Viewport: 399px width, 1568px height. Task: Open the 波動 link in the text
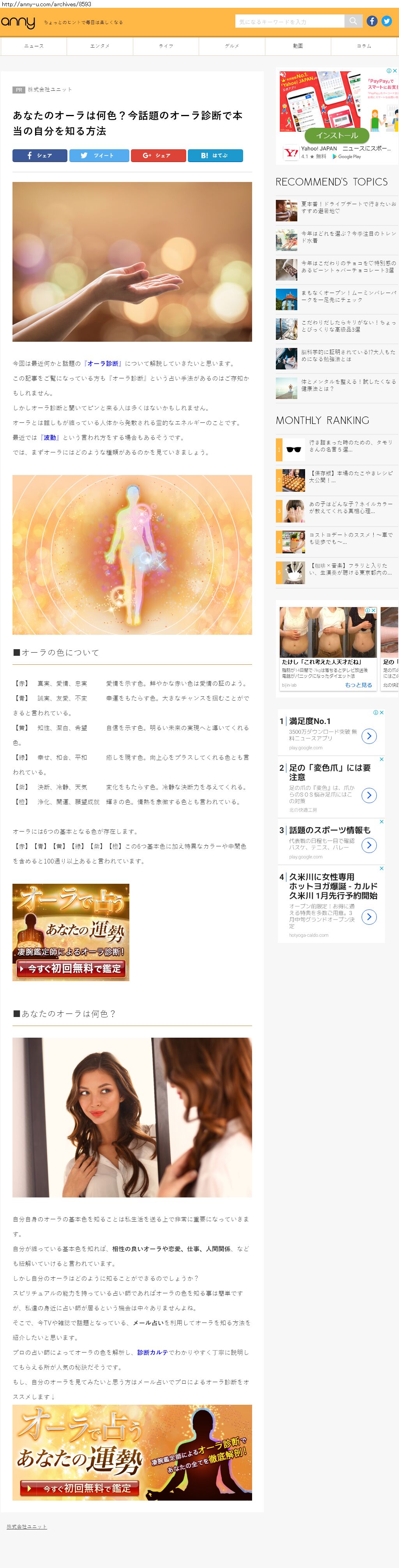(50, 438)
